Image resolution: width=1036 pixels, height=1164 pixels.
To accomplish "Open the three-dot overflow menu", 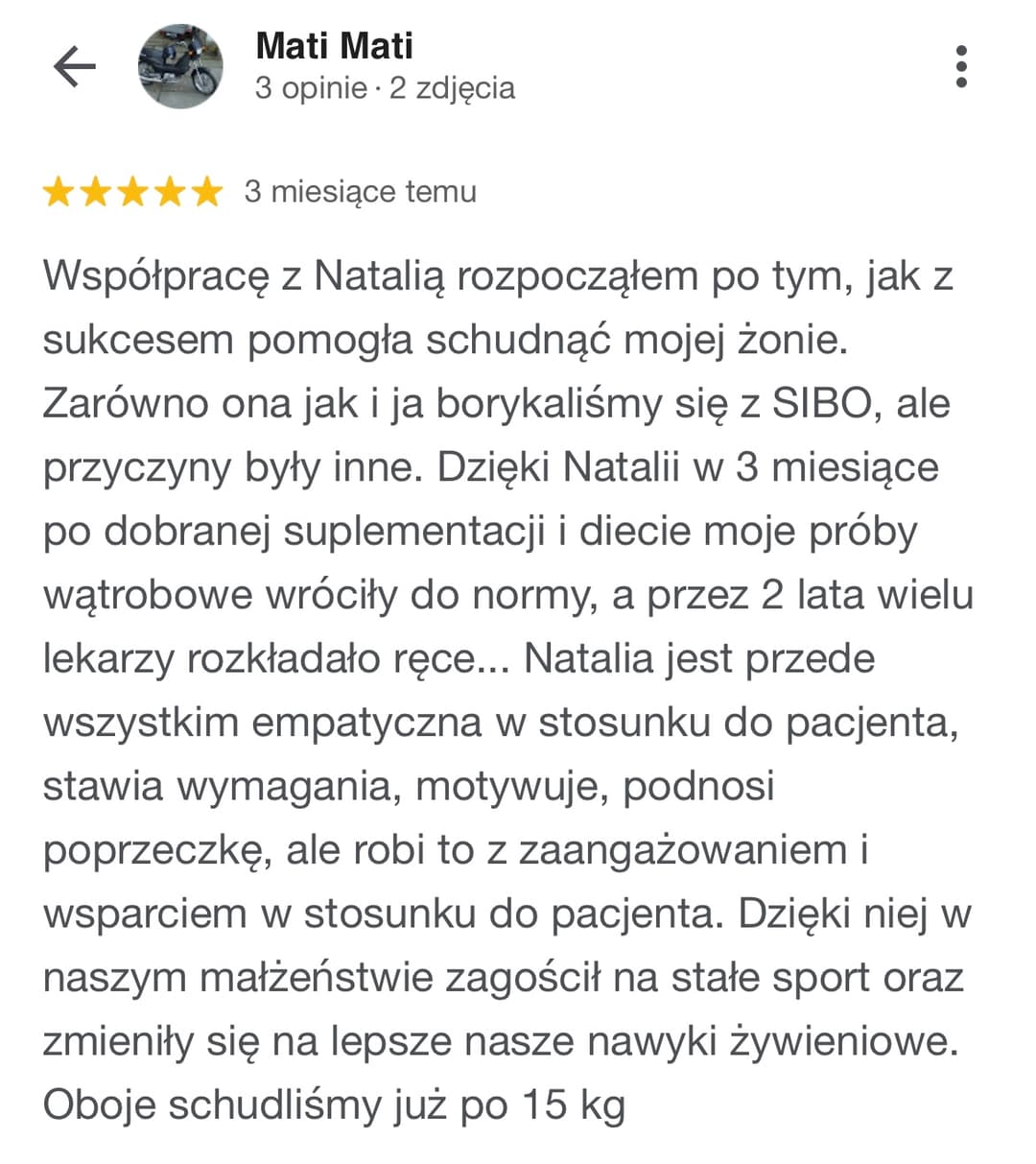I will tap(961, 66).
